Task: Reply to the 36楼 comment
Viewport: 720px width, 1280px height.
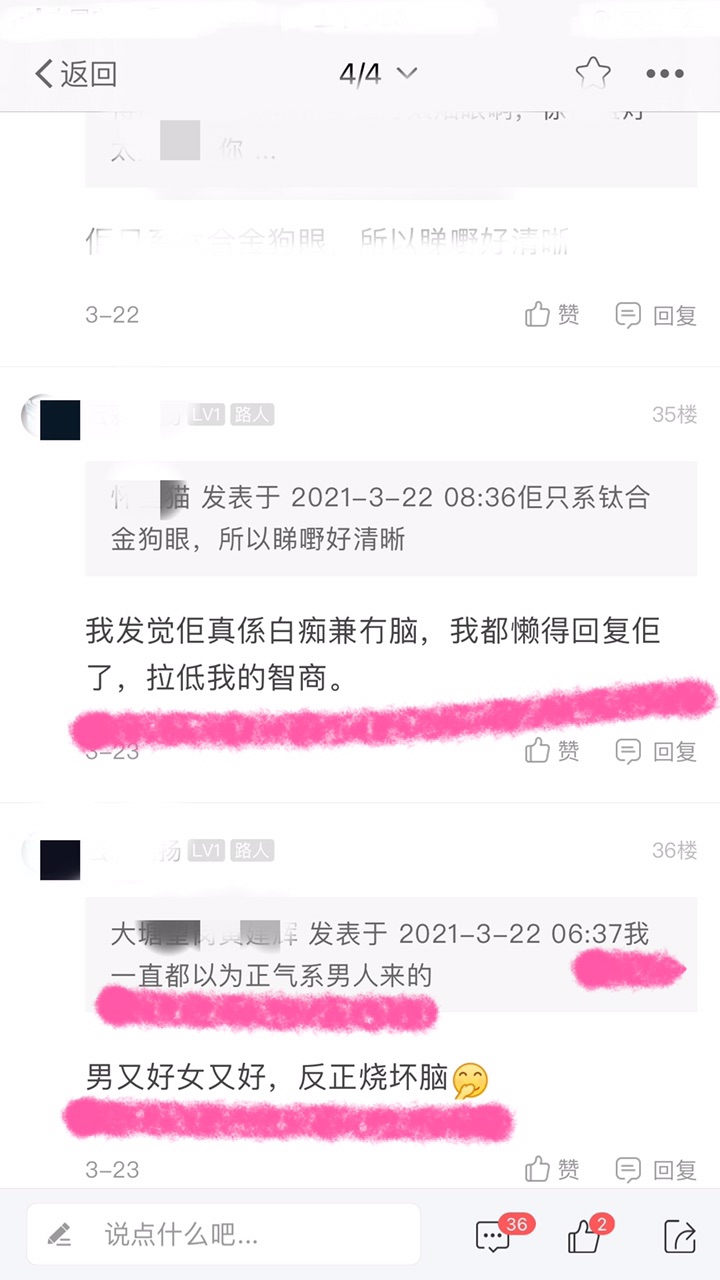Action: 656,1169
